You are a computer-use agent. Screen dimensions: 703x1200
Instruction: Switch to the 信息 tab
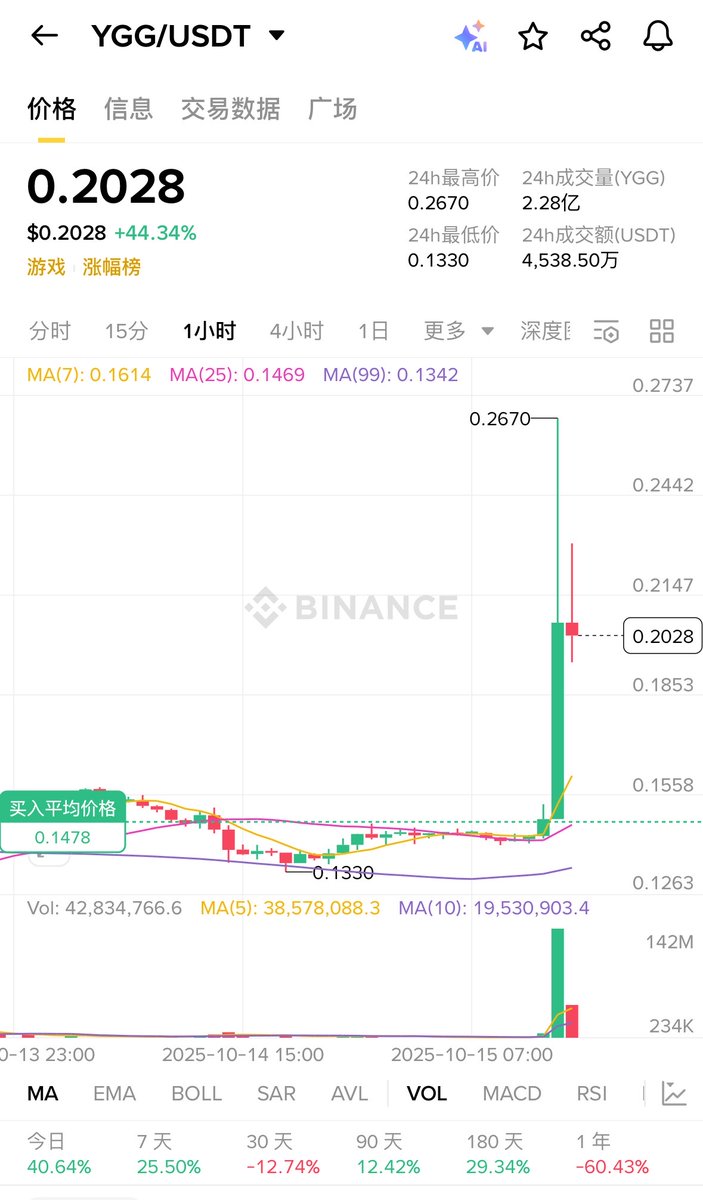pyautogui.click(x=128, y=108)
